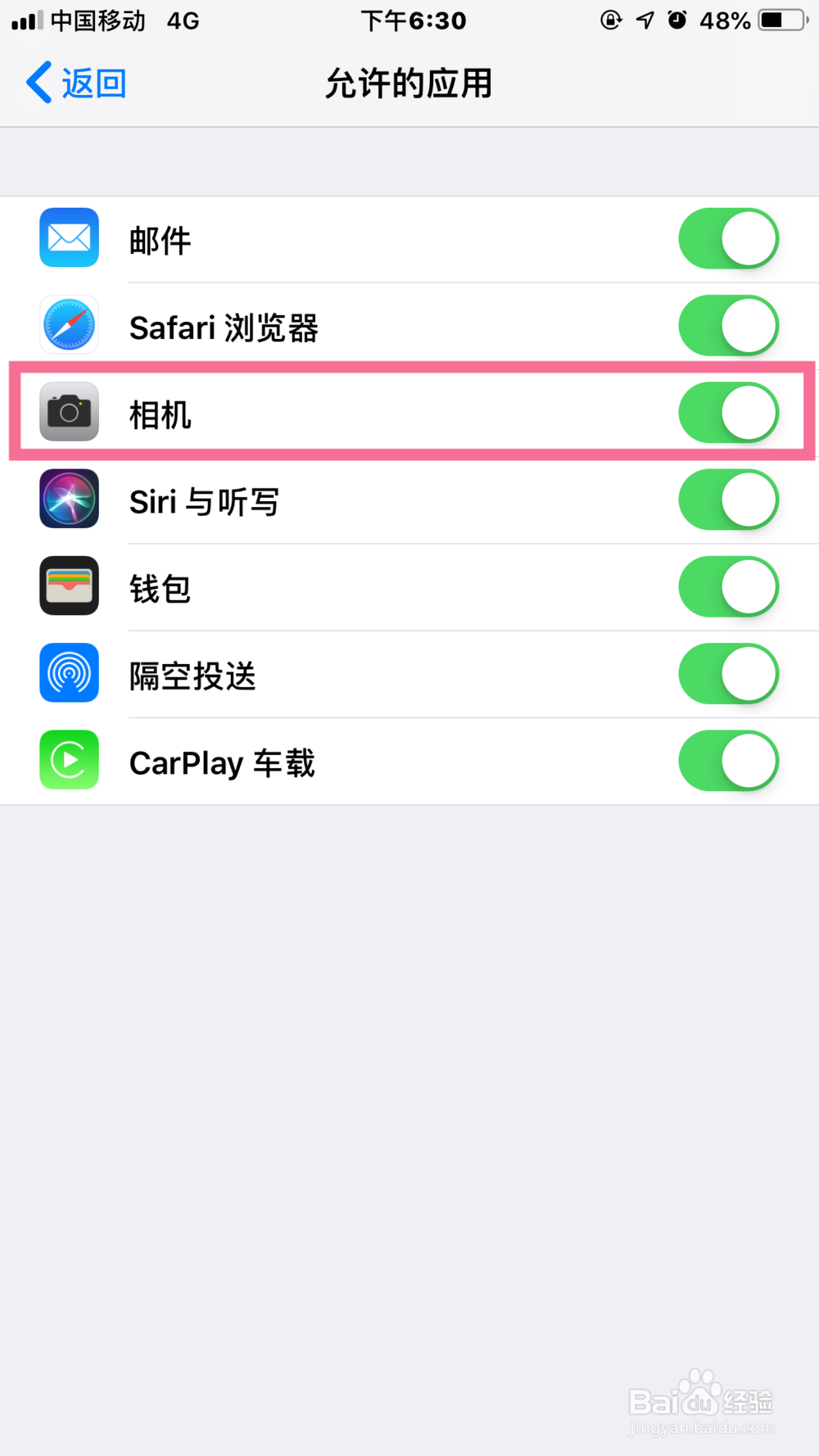Image resolution: width=819 pixels, height=1456 pixels.
Task: Turn off the 相机 toggle
Action: [728, 413]
